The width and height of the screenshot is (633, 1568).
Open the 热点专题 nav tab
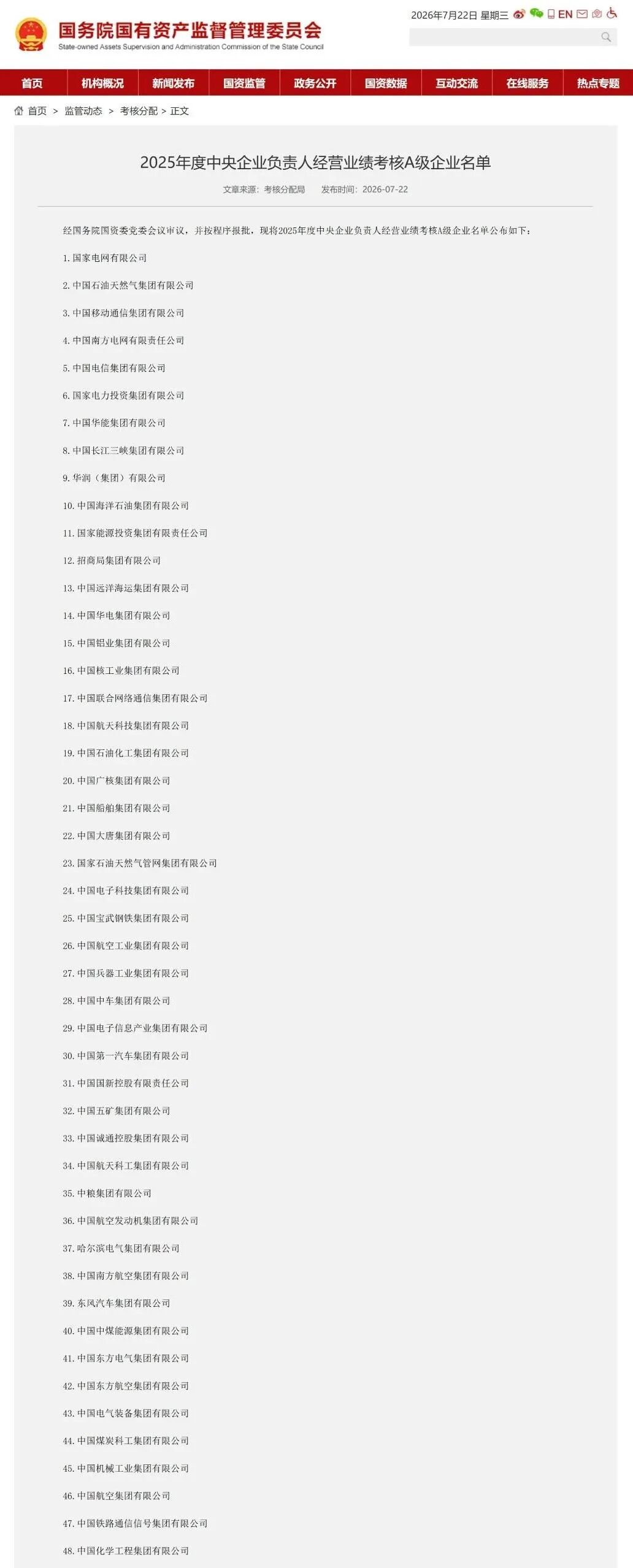pos(598,83)
